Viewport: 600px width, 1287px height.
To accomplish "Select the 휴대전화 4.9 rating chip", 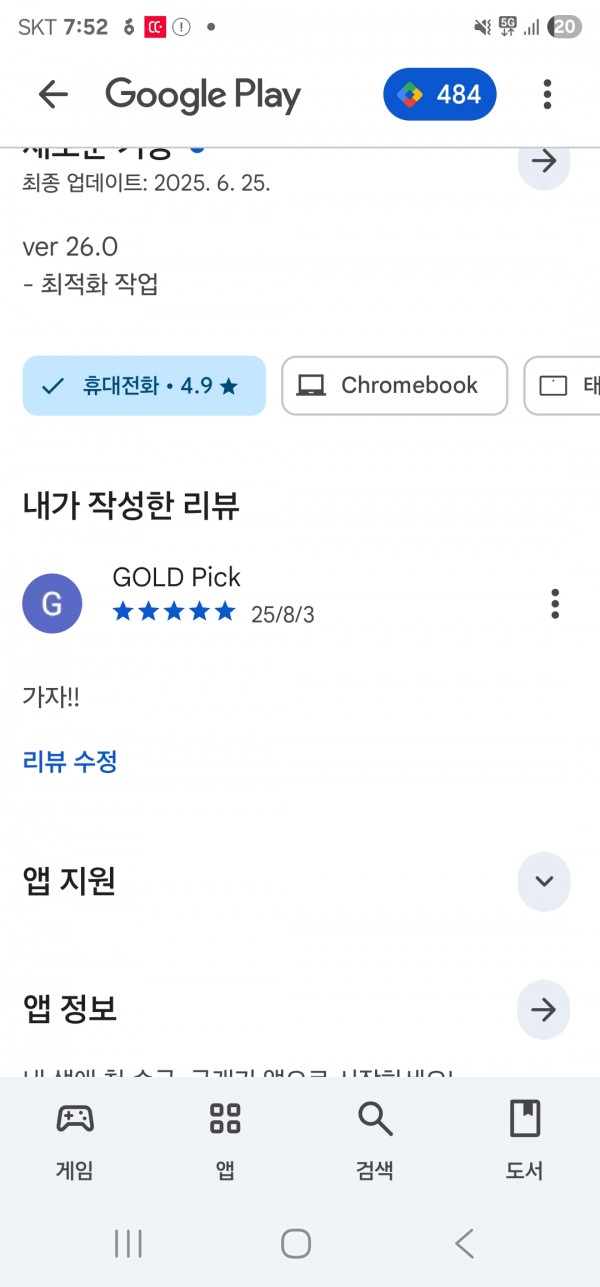I will 144,385.
